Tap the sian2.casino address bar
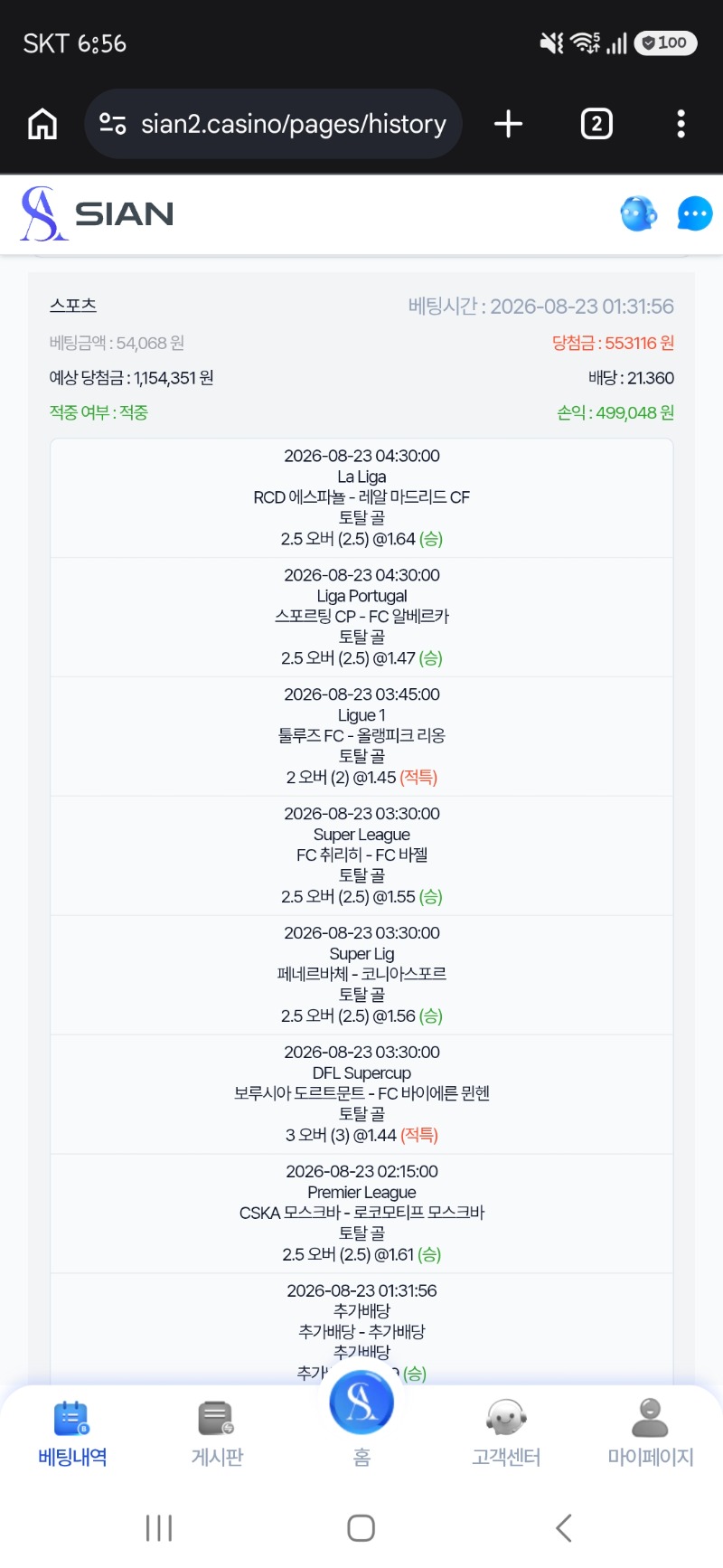 click(273, 124)
